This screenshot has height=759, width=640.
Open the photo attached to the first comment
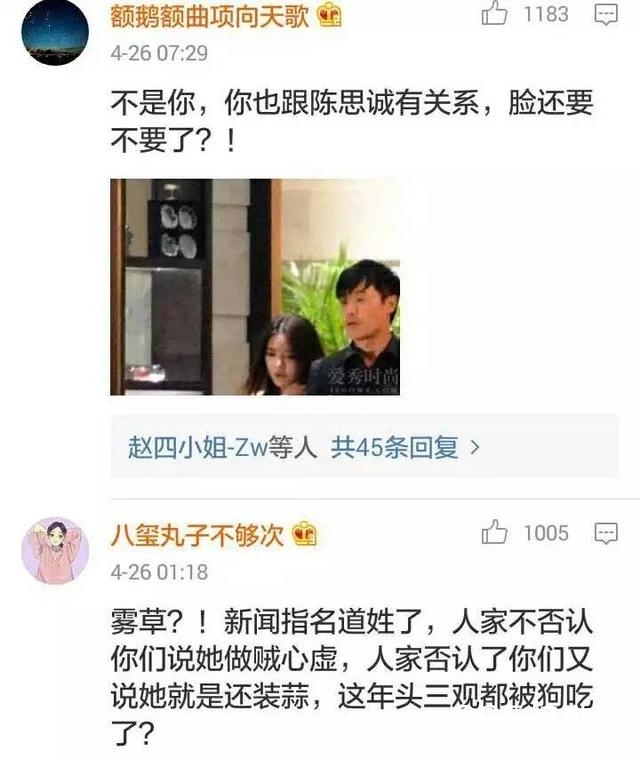click(x=255, y=287)
